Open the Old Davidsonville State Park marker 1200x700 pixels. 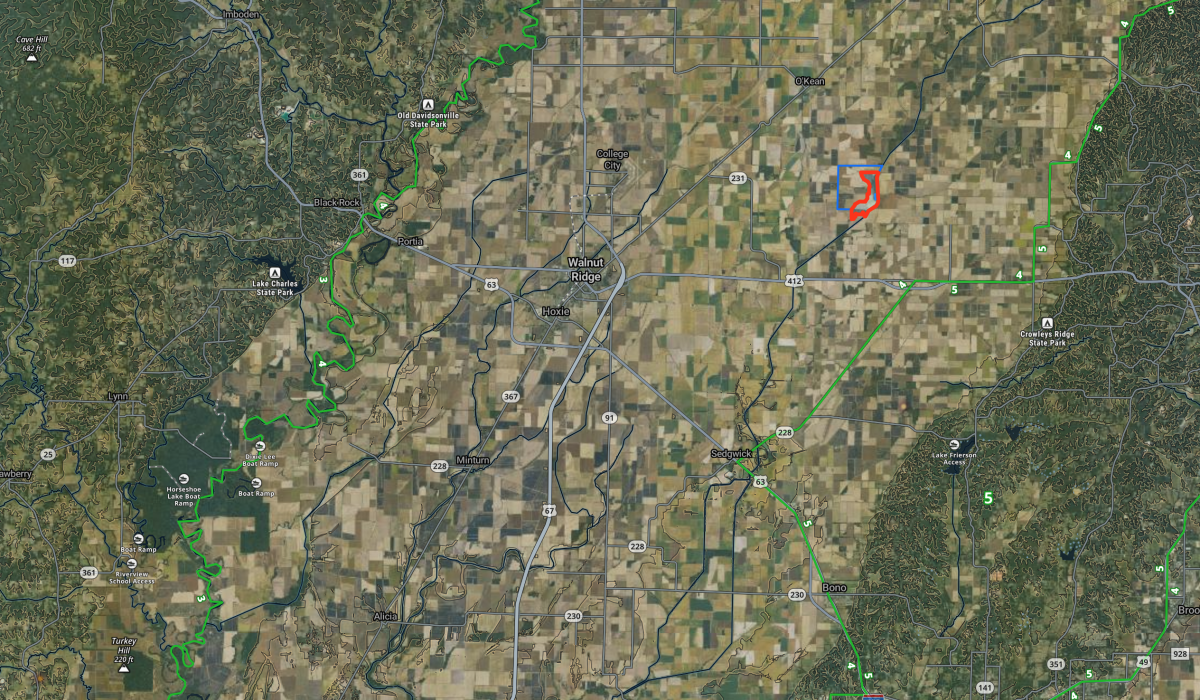click(428, 104)
